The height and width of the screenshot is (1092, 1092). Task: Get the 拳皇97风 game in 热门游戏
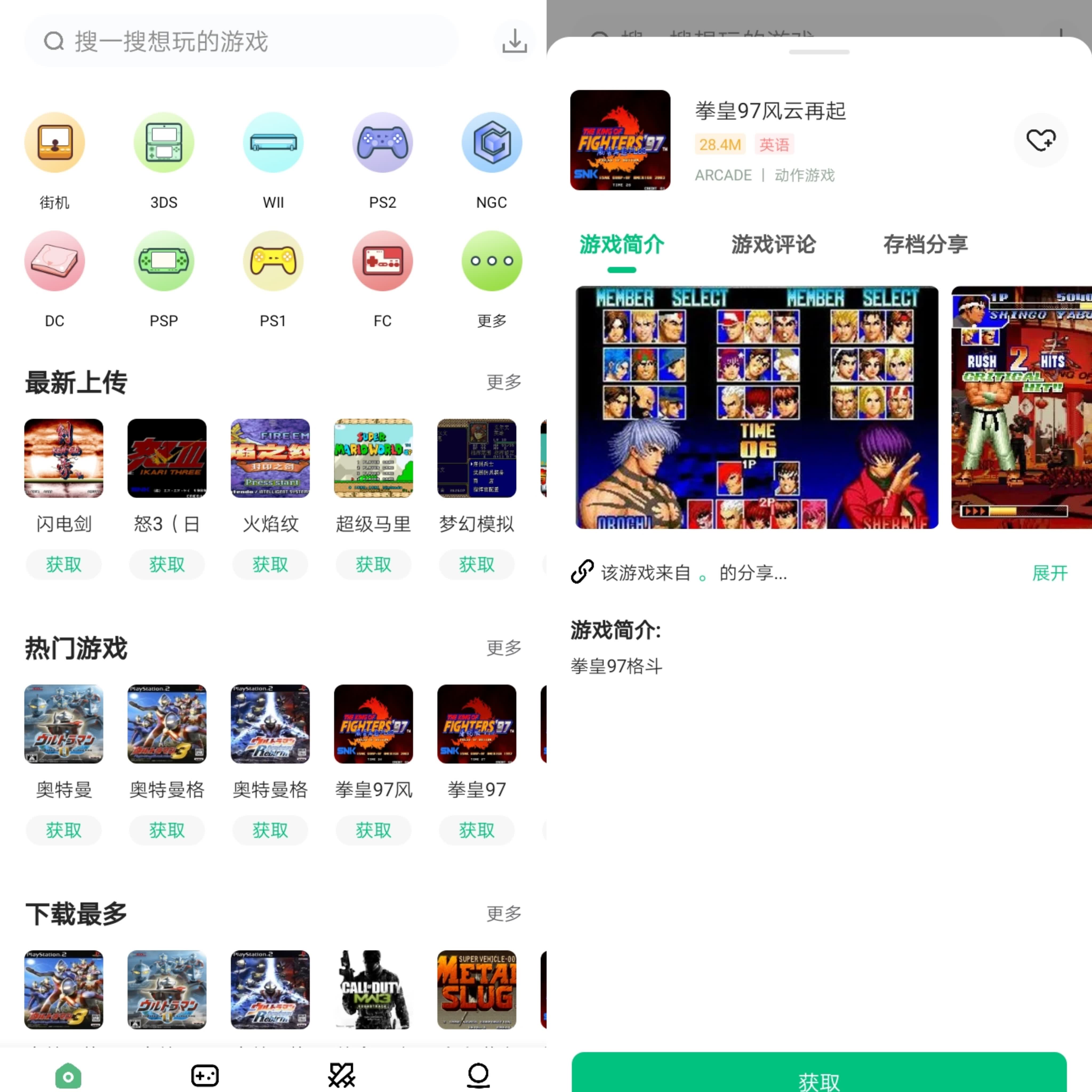coord(373,830)
